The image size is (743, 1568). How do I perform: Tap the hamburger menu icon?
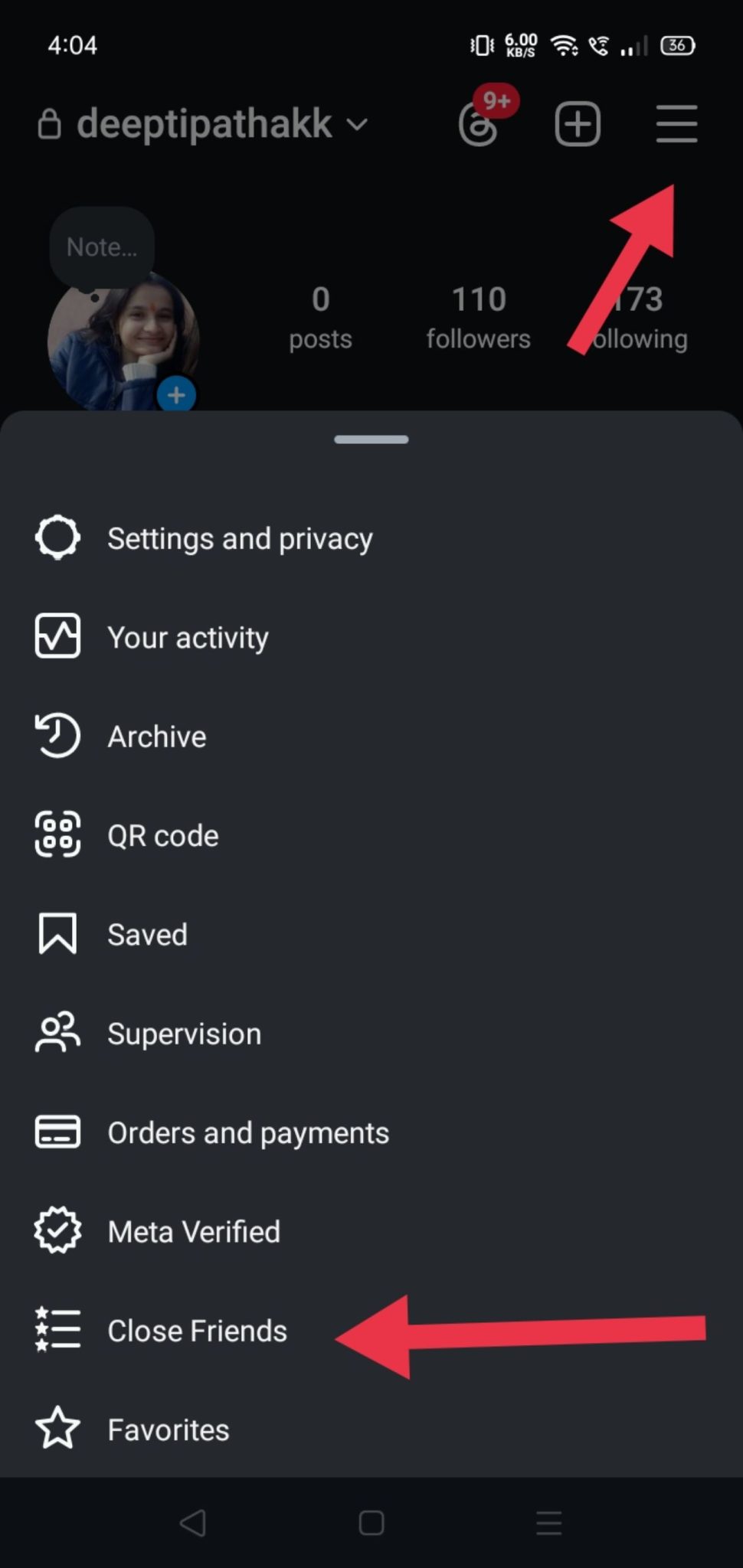click(x=676, y=124)
